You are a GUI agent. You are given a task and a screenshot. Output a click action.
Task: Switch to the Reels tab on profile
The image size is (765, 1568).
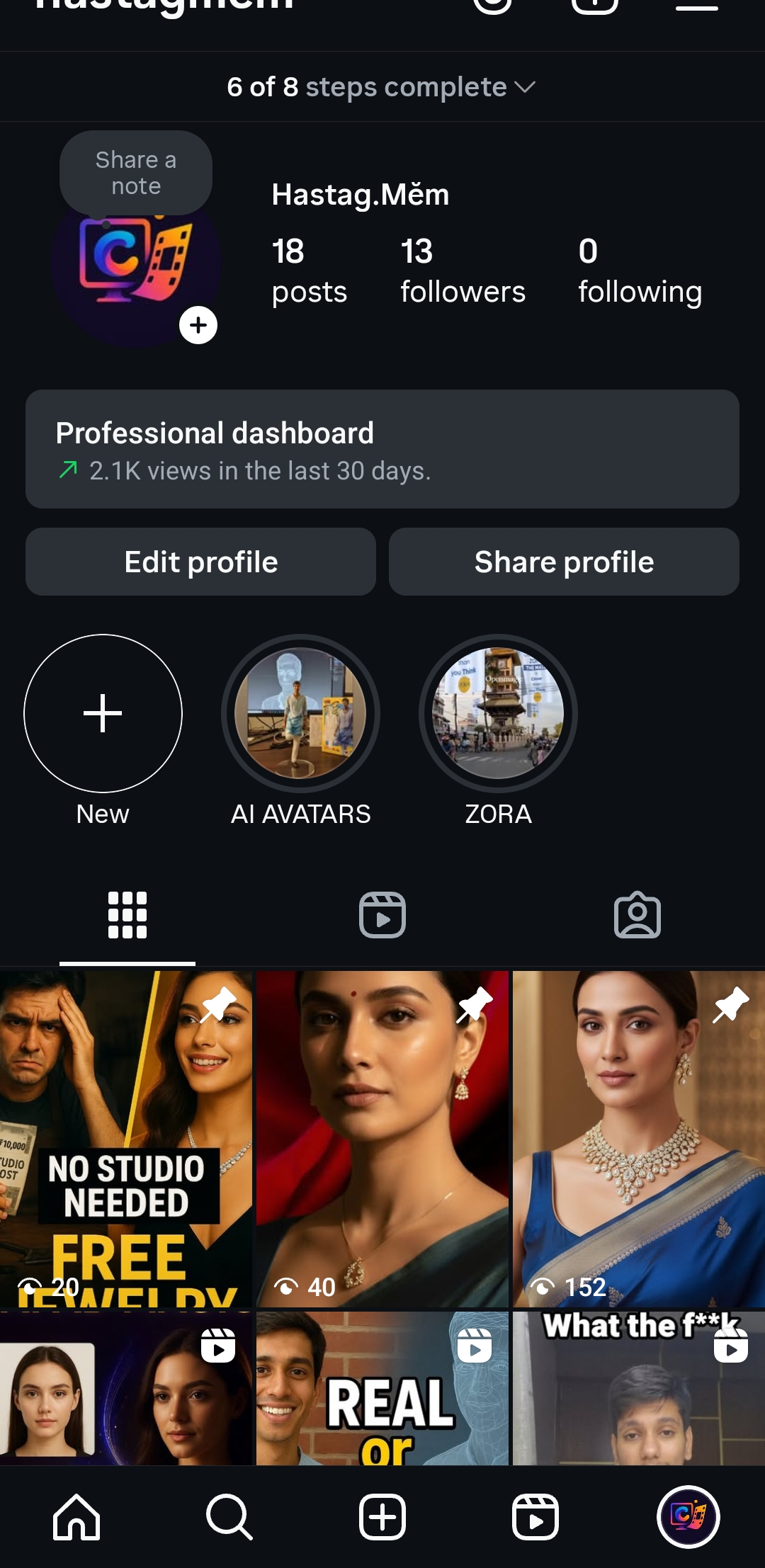pyautogui.click(x=382, y=915)
